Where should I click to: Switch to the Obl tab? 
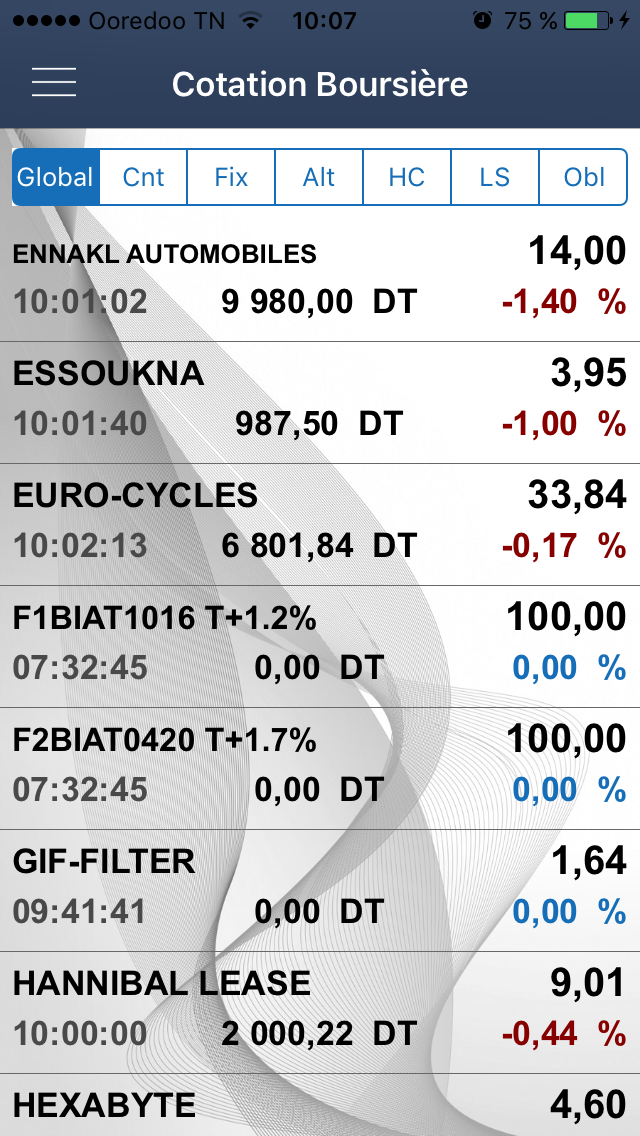[x=584, y=178]
